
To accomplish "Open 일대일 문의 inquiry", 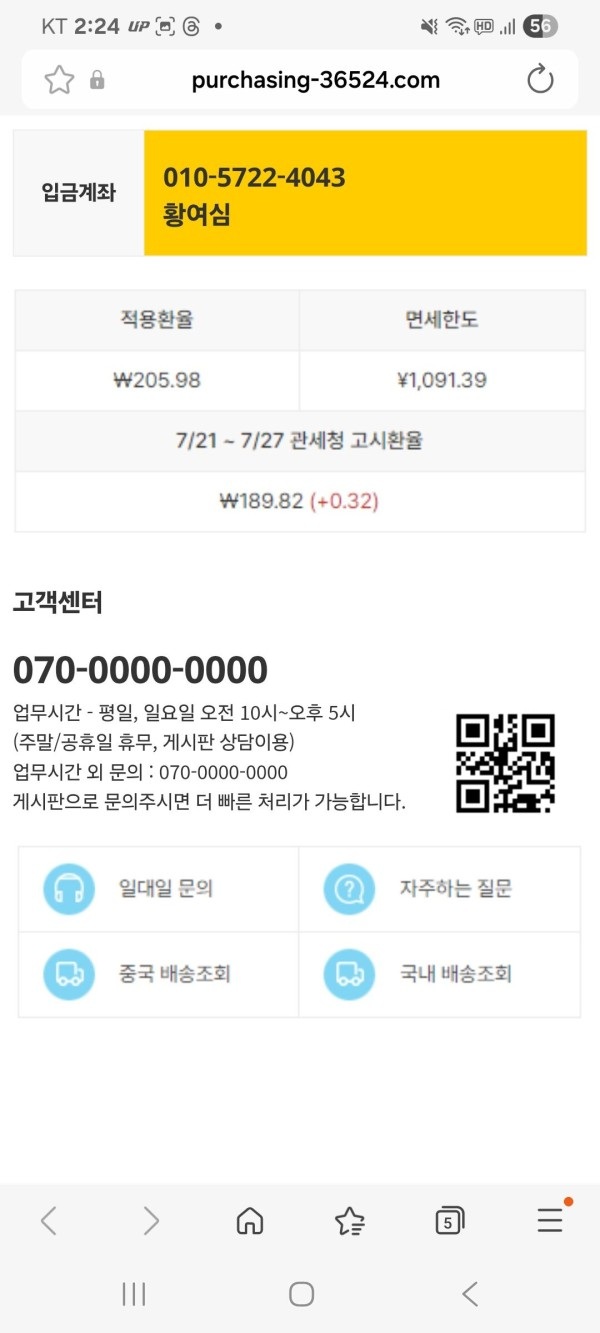I will click(158, 889).
